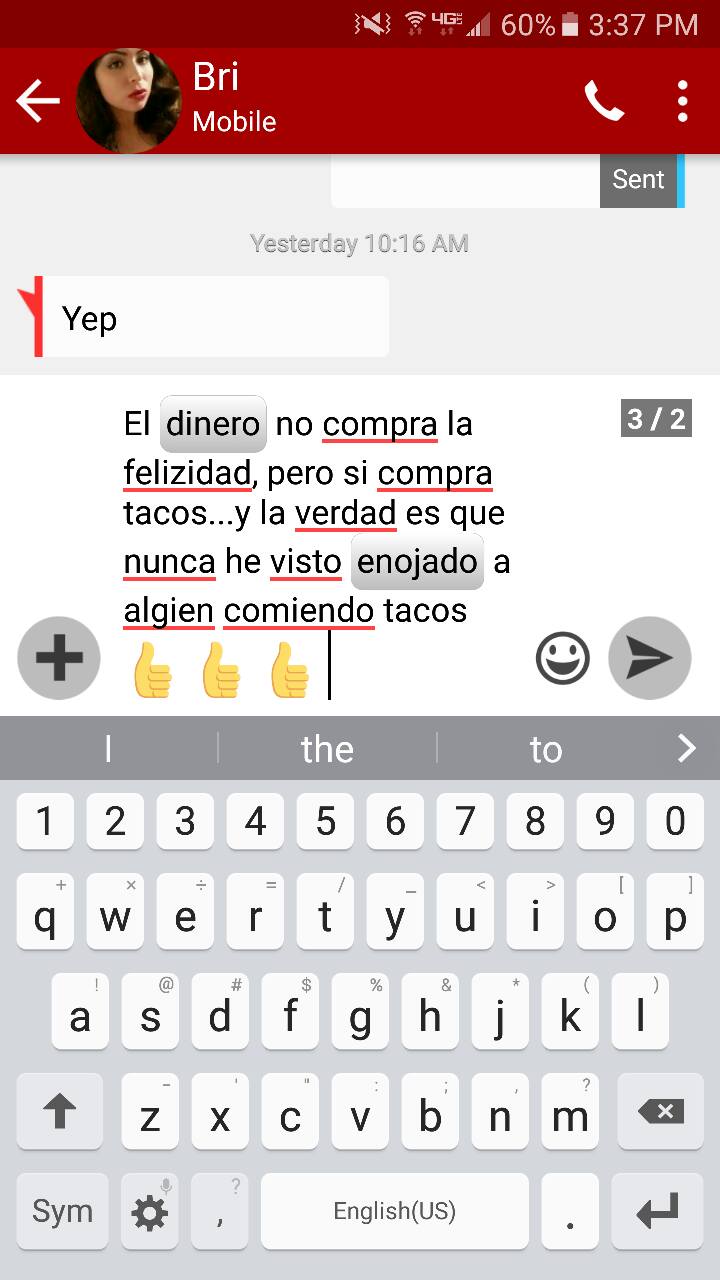Tap the English(US) space bar
The image size is (720, 1280).
(394, 1211)
